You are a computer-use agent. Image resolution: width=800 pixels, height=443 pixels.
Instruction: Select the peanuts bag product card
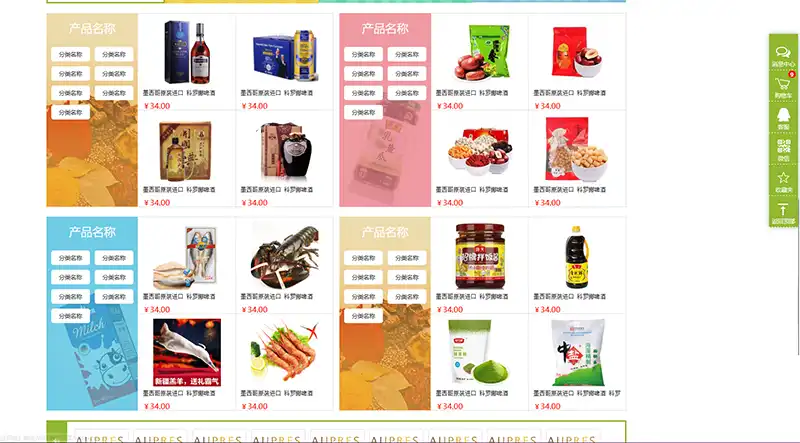[x=577, y=150]
